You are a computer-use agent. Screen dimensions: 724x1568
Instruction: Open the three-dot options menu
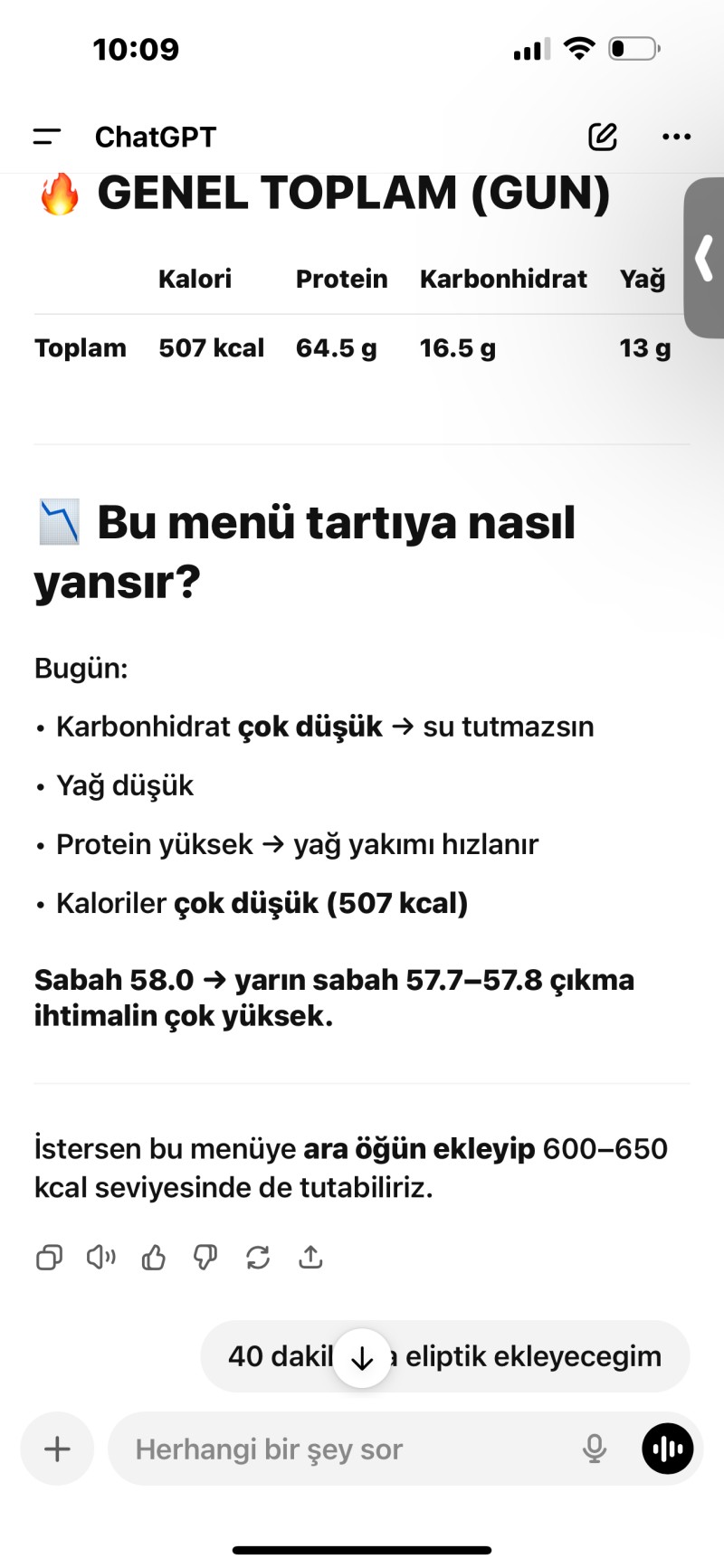click(x=676, y=137)
